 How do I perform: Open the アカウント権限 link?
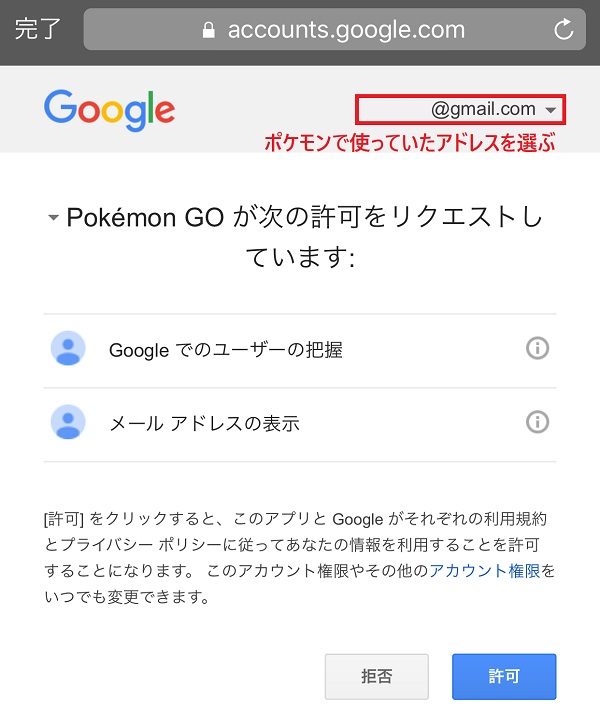click(x=484, y=570)
